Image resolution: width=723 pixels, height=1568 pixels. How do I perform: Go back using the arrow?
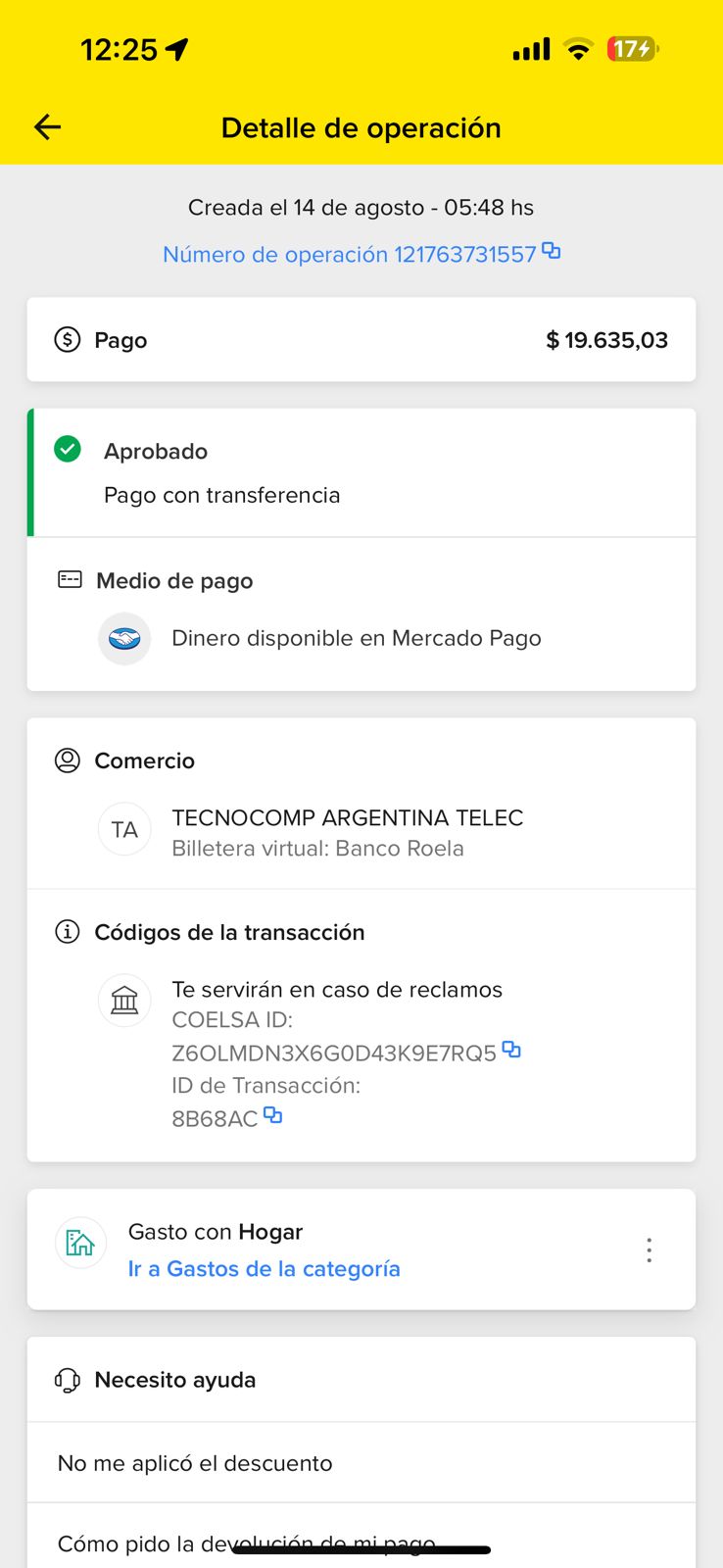[x=47, y=127]
